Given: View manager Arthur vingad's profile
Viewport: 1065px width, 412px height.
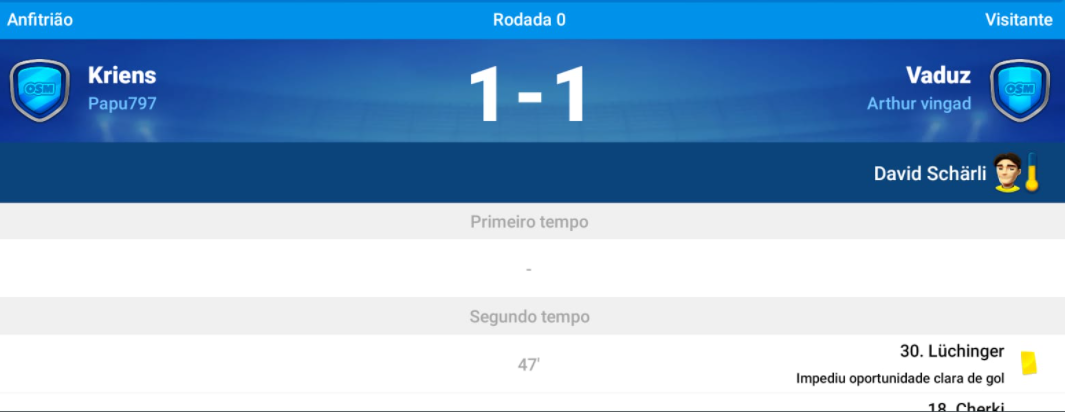Looking at the screenshot, I should click(x=918, y=103).
